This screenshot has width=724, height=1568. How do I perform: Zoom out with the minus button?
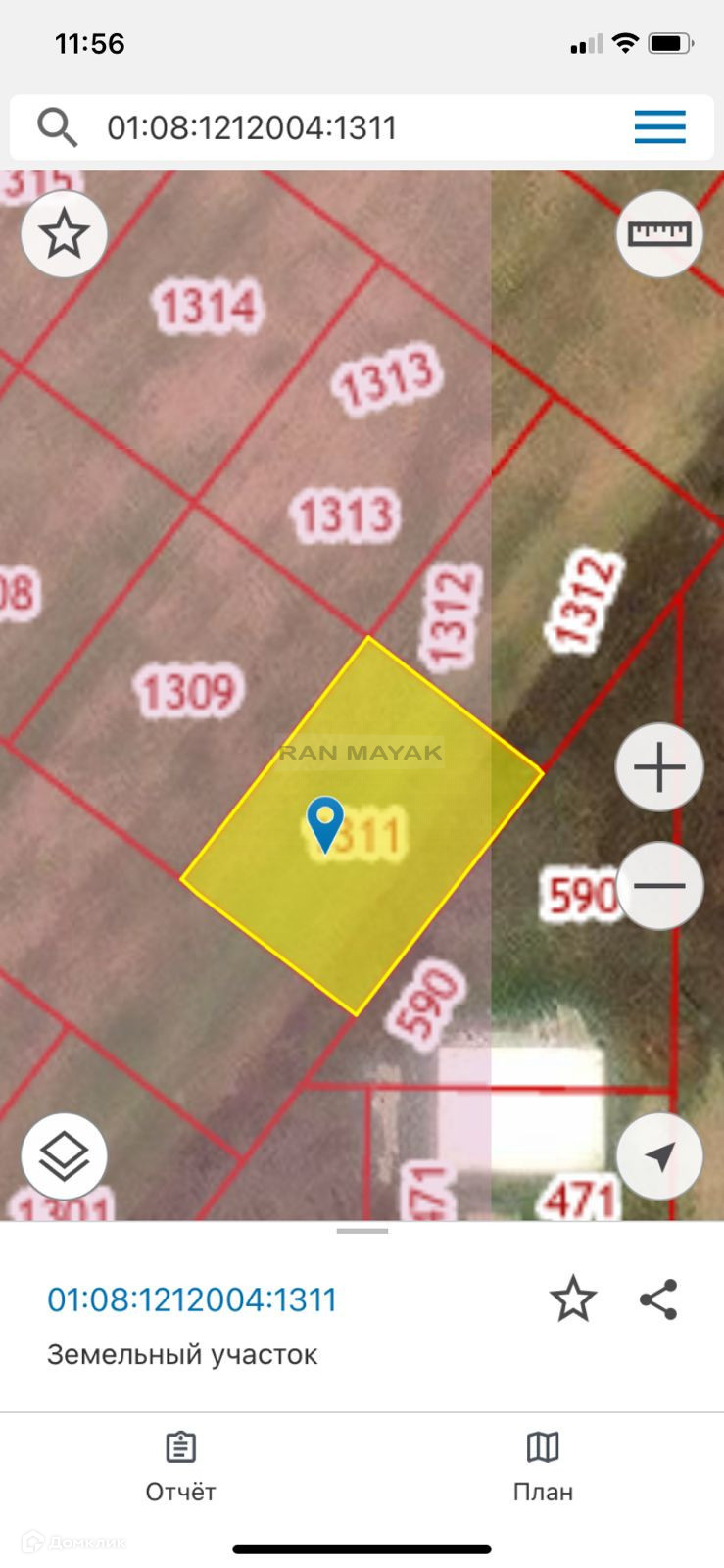click(x=659, y=885)
